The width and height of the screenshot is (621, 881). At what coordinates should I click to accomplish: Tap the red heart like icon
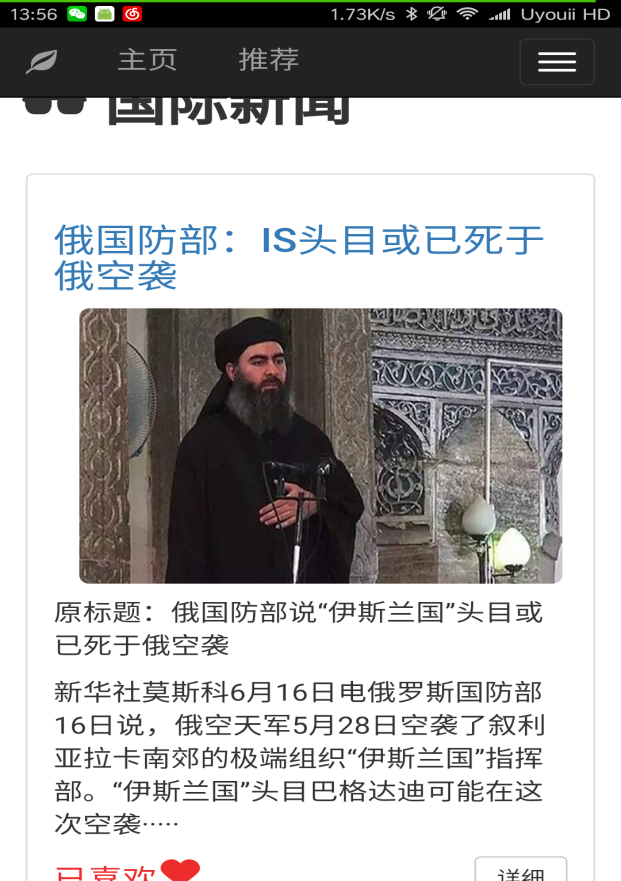coord(180,870)
